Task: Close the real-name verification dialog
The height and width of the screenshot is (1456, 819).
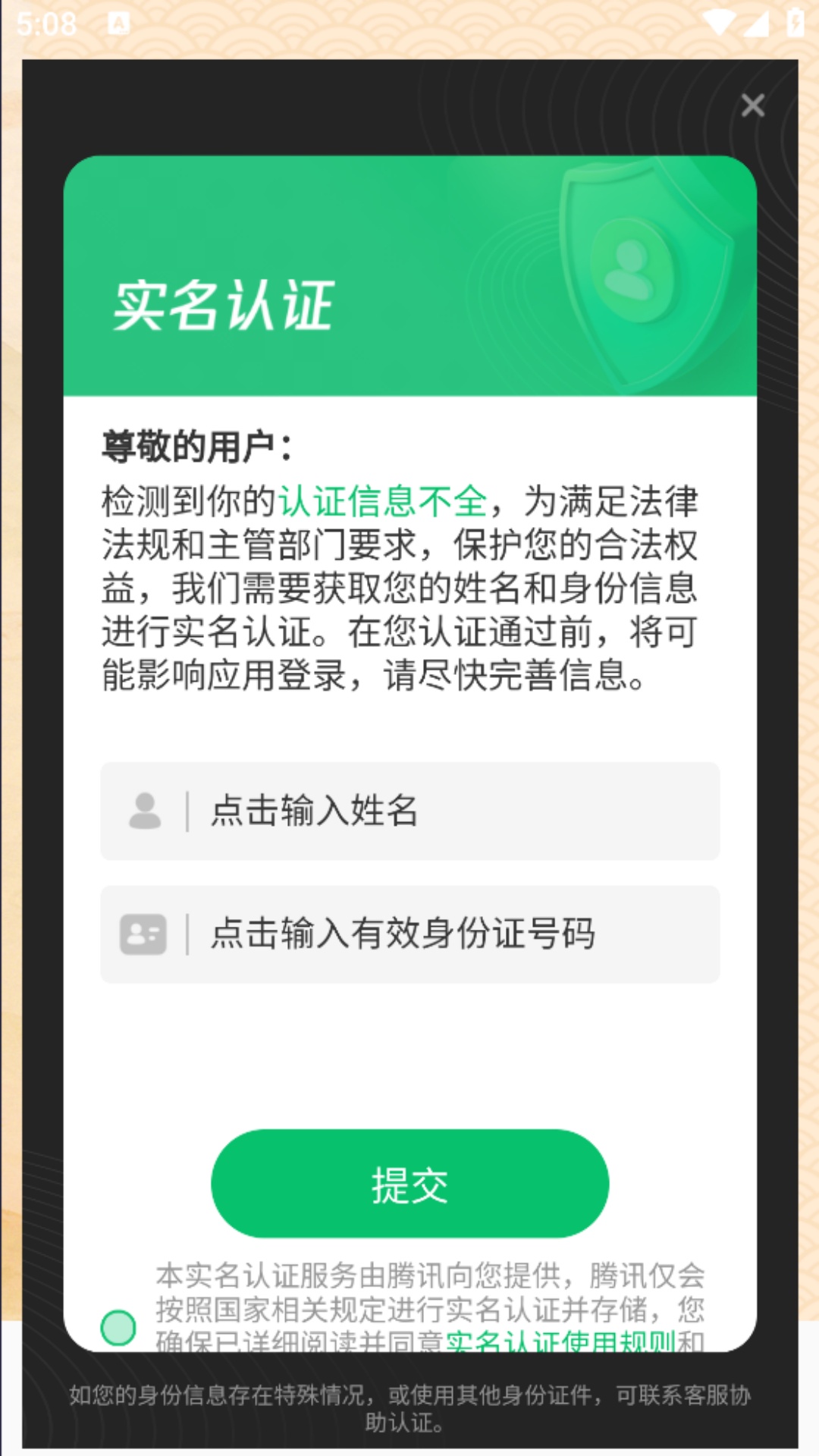Action: [752, 105]
